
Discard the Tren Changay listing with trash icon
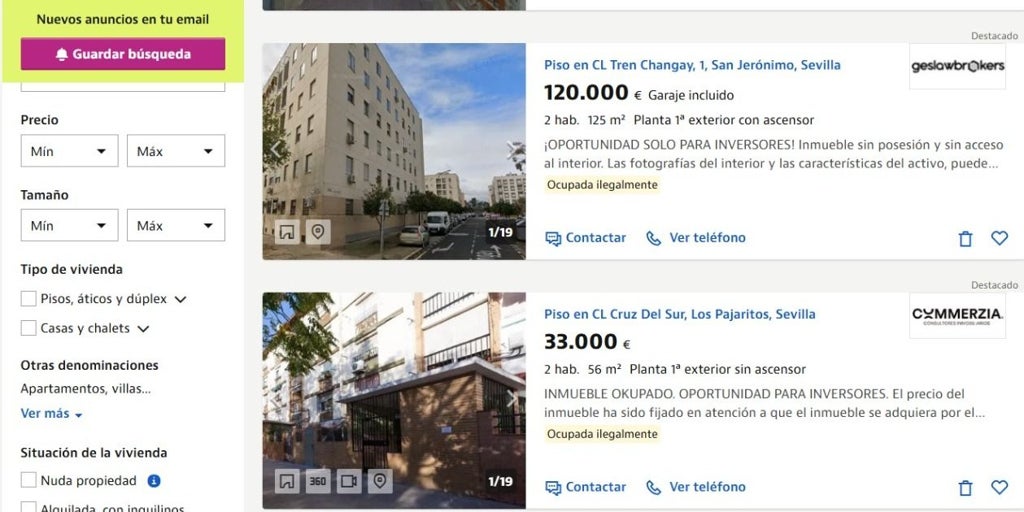click(965, 239)
